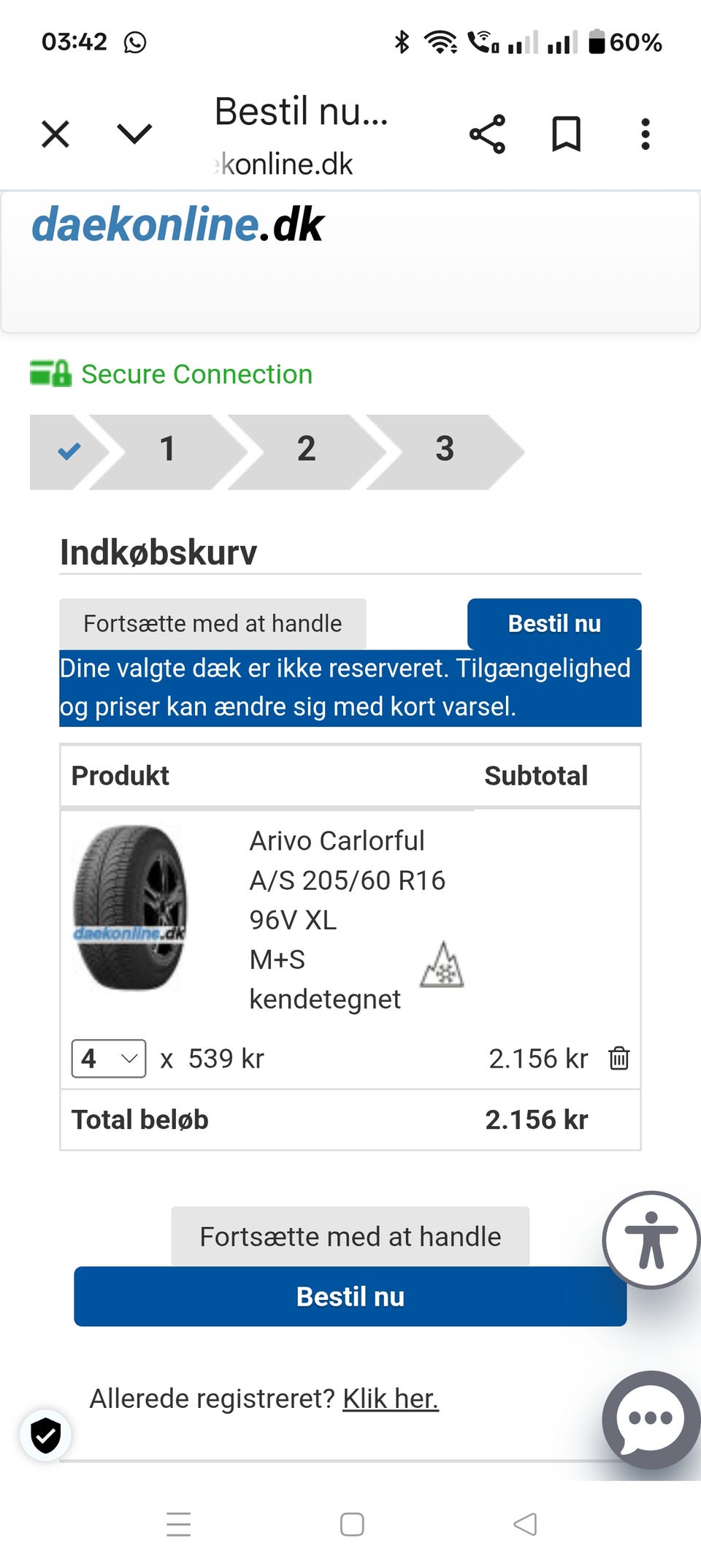Select checkout step 3 in the progress bar

click(445, 450)
